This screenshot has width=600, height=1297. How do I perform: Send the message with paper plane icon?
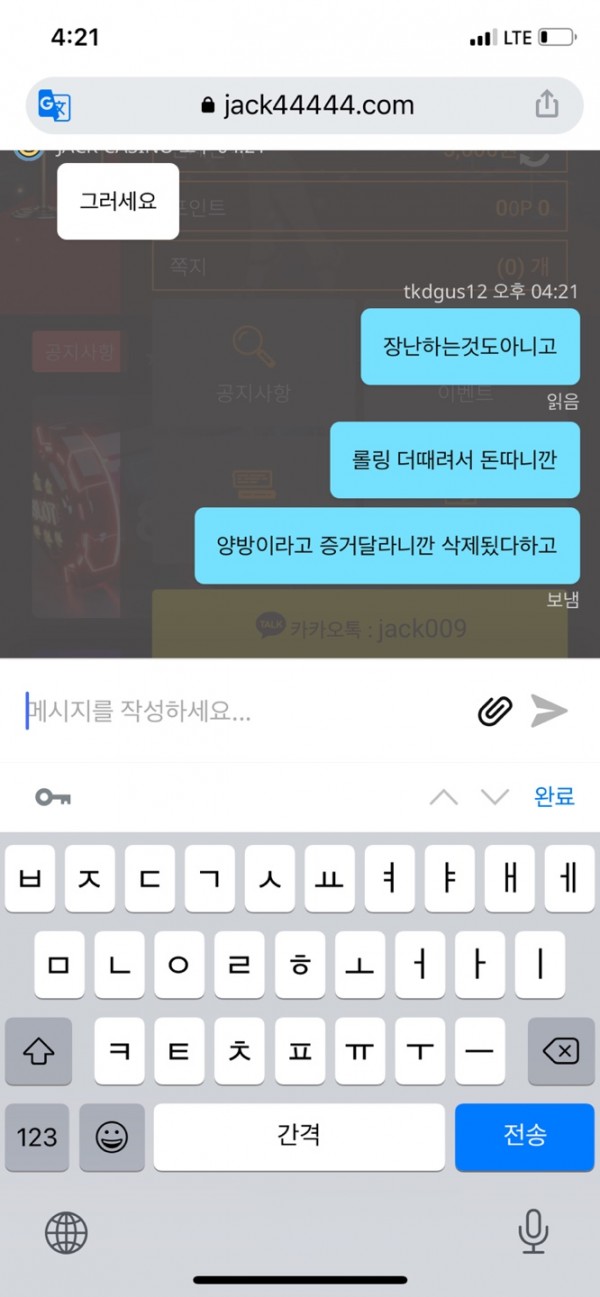(549, 711)
